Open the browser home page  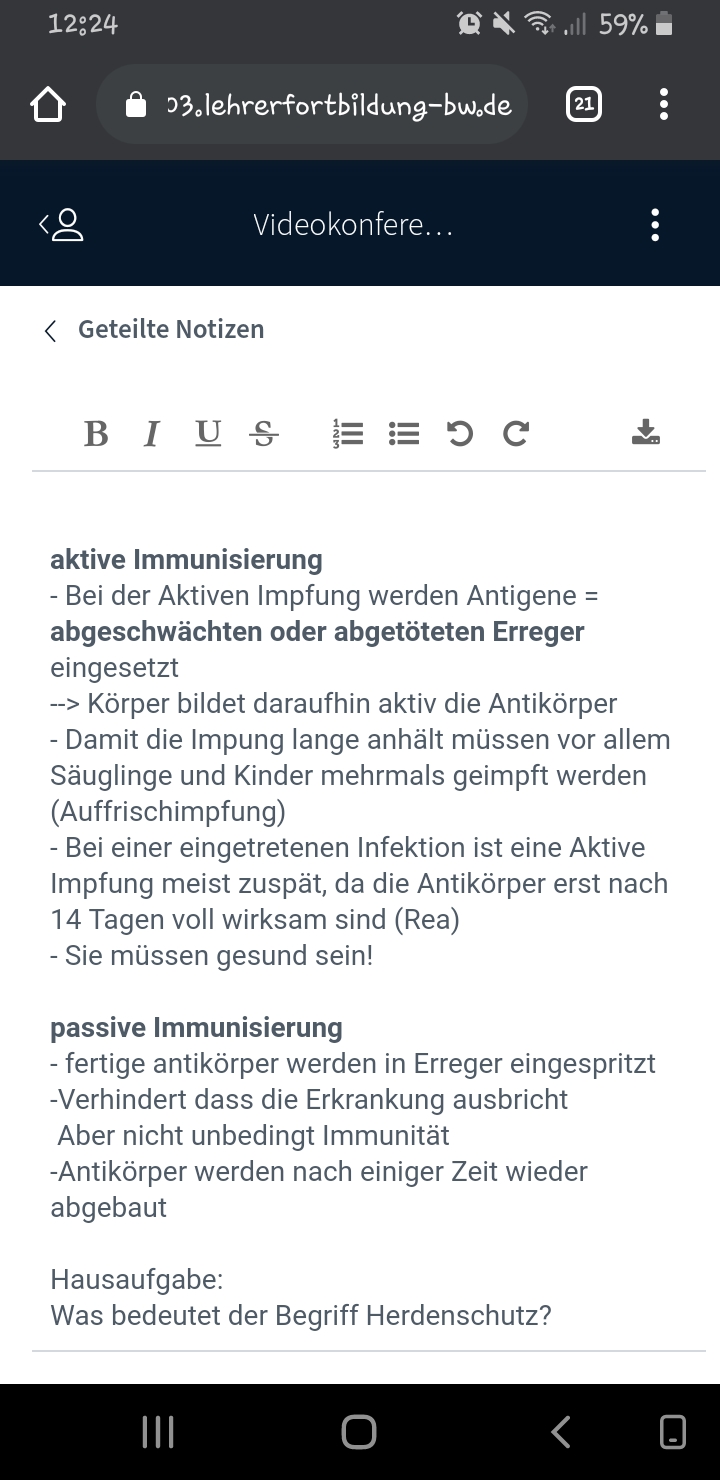(48, 105)
